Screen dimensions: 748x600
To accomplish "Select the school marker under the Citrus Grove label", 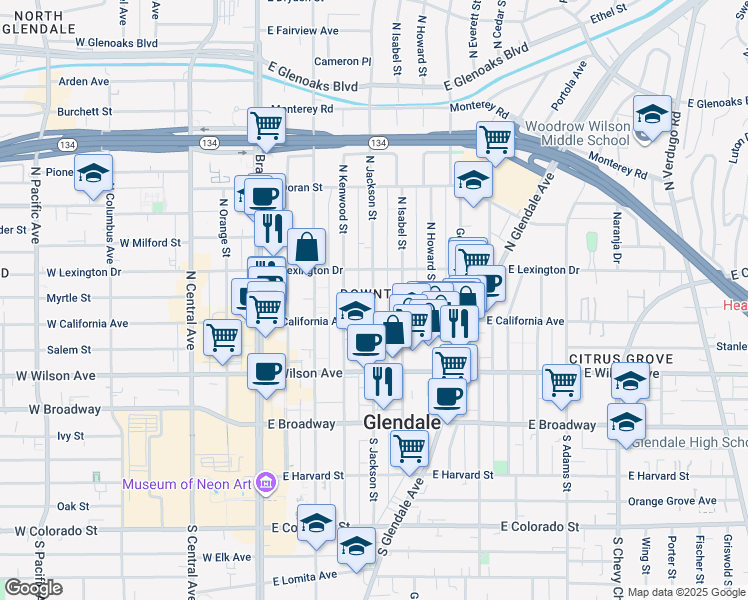I will tap(630, 382).
